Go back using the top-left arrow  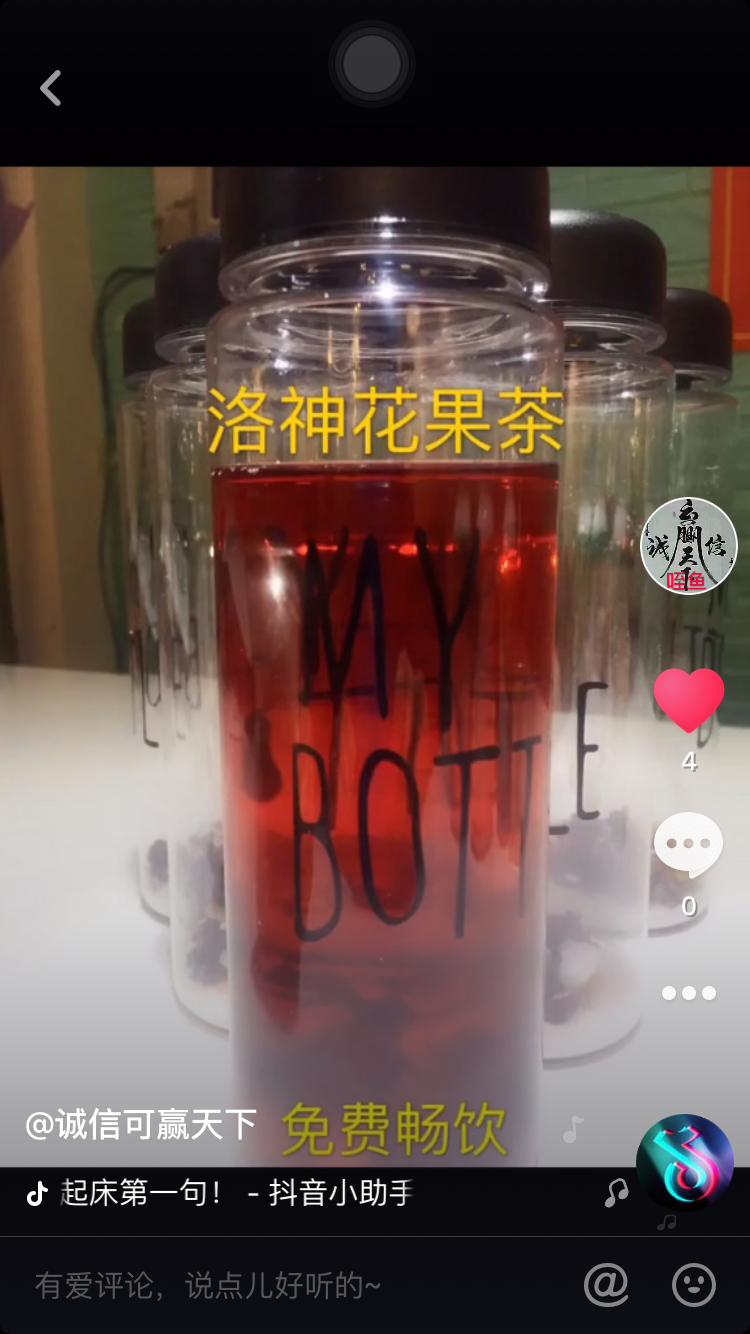51,88
